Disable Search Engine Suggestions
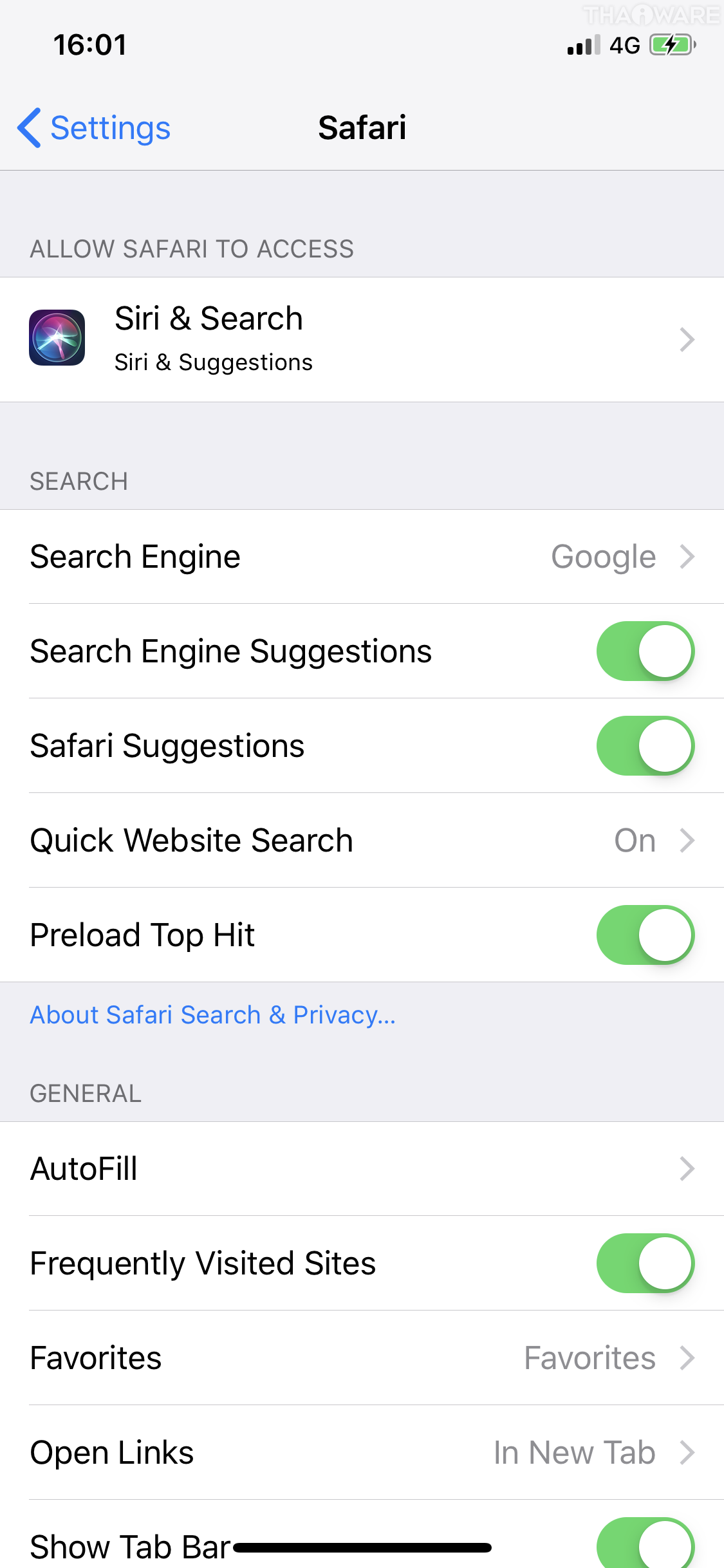The height and width of the screenshot is (1568, 724). [x=645, y=651]
